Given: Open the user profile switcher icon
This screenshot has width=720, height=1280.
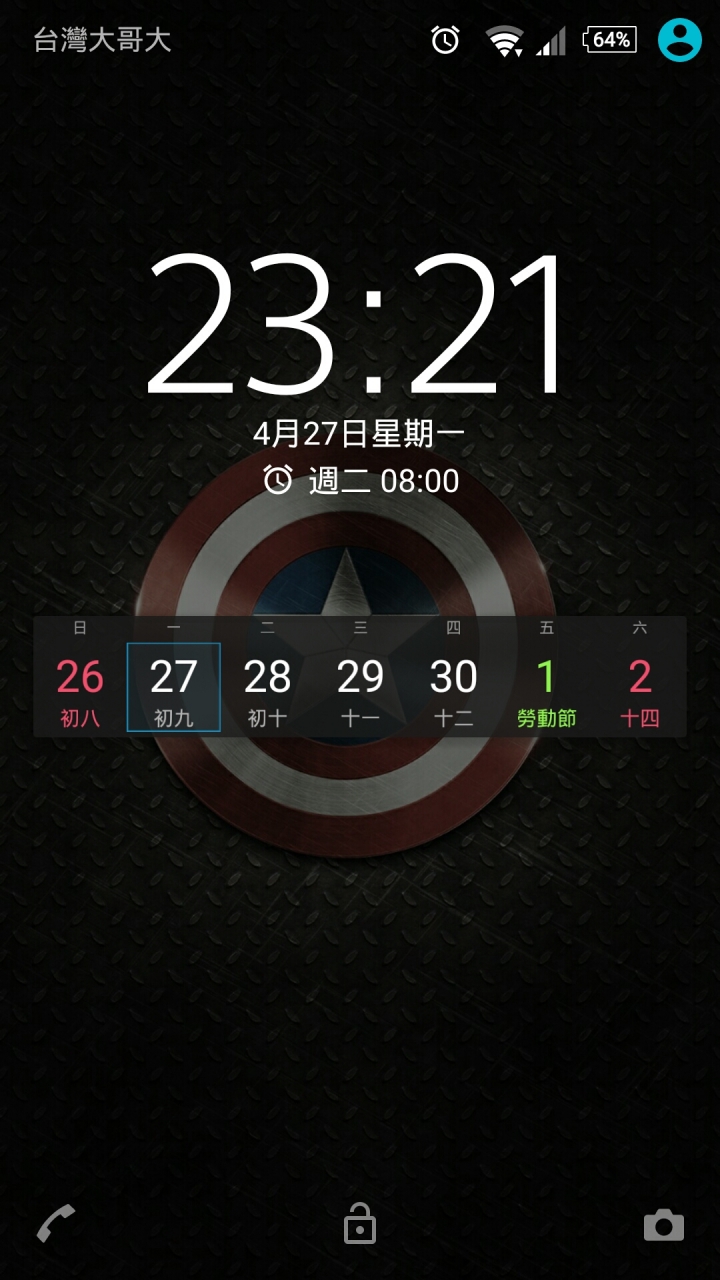Looking at the screenshot, I should 680,40.
